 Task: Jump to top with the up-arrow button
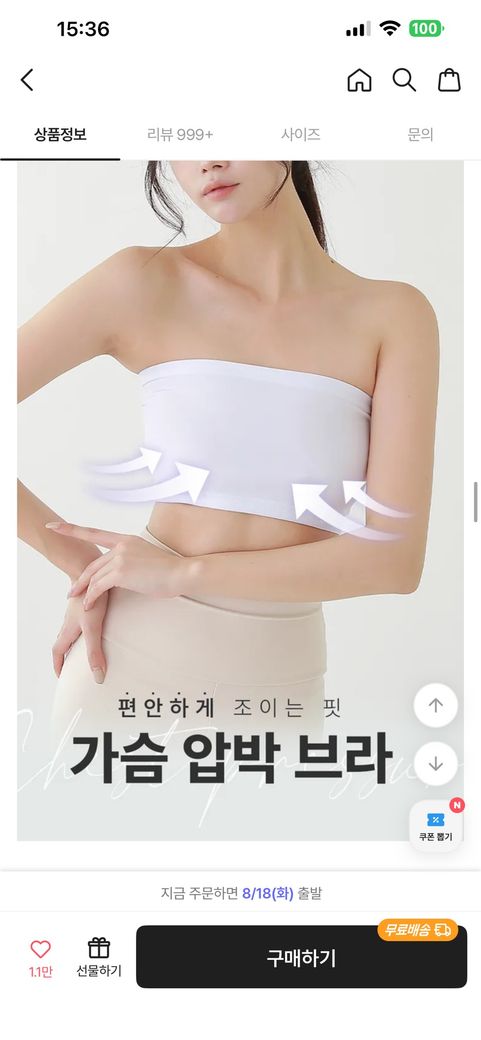(435, 706)
